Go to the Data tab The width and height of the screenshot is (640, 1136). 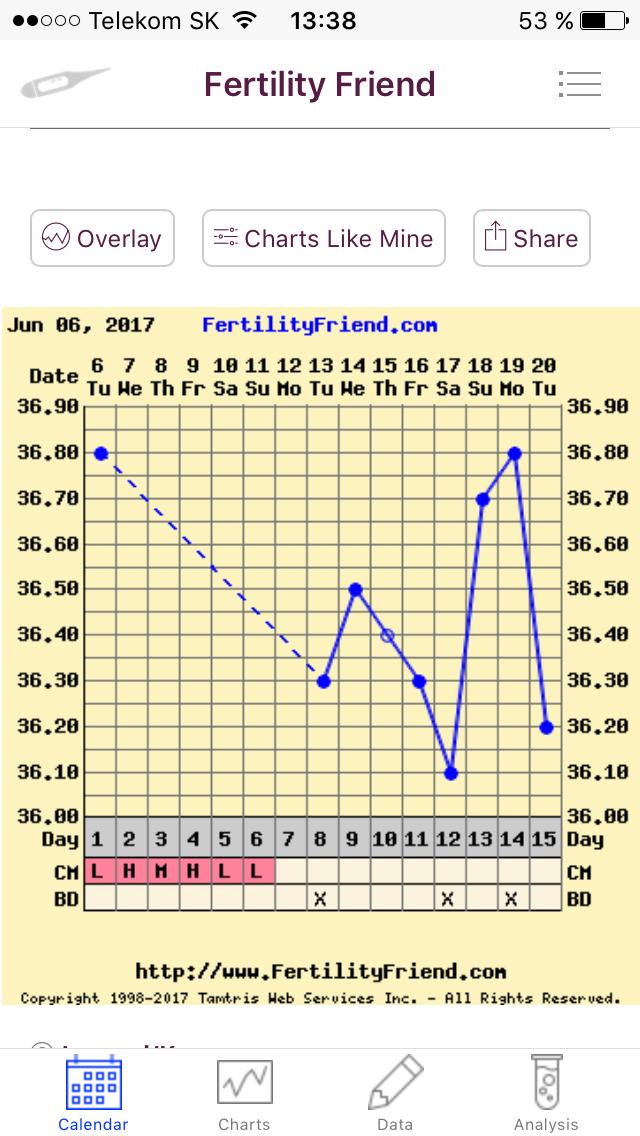pos(395,1094)
